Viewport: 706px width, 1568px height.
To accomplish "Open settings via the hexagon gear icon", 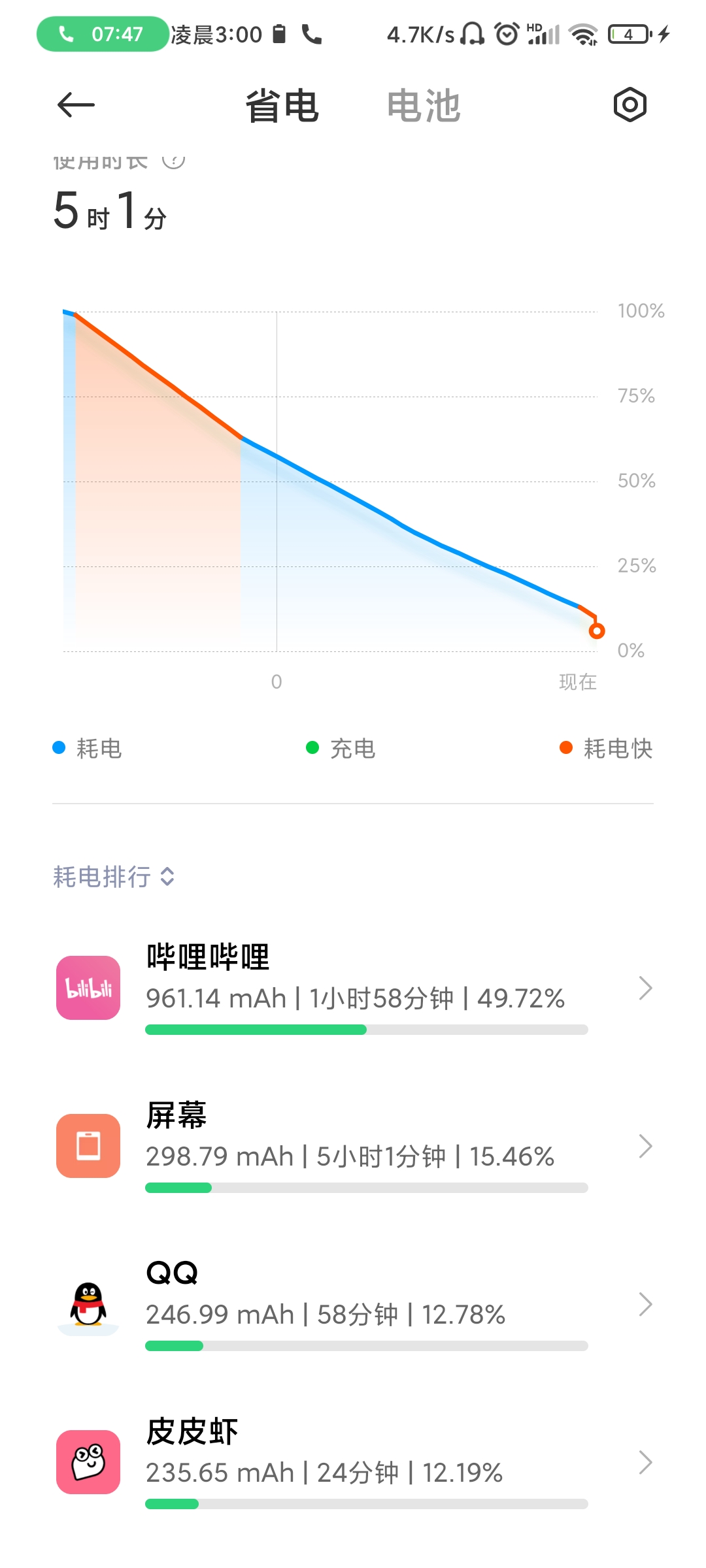I will (x=630, y=105).
